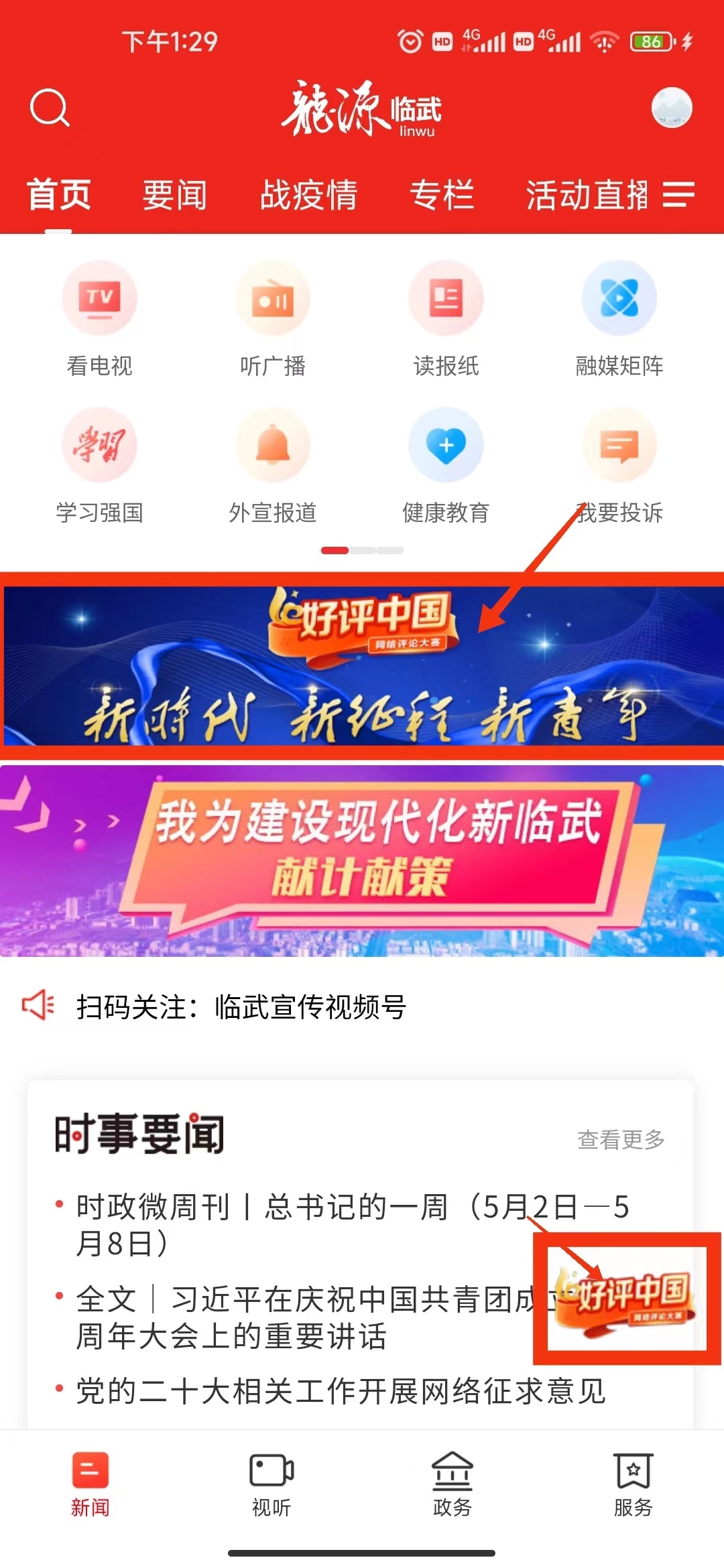Screen dimensions: 724x1568
Task: Switch to the 战疫情 tab
Action: [x=308, y=195]
